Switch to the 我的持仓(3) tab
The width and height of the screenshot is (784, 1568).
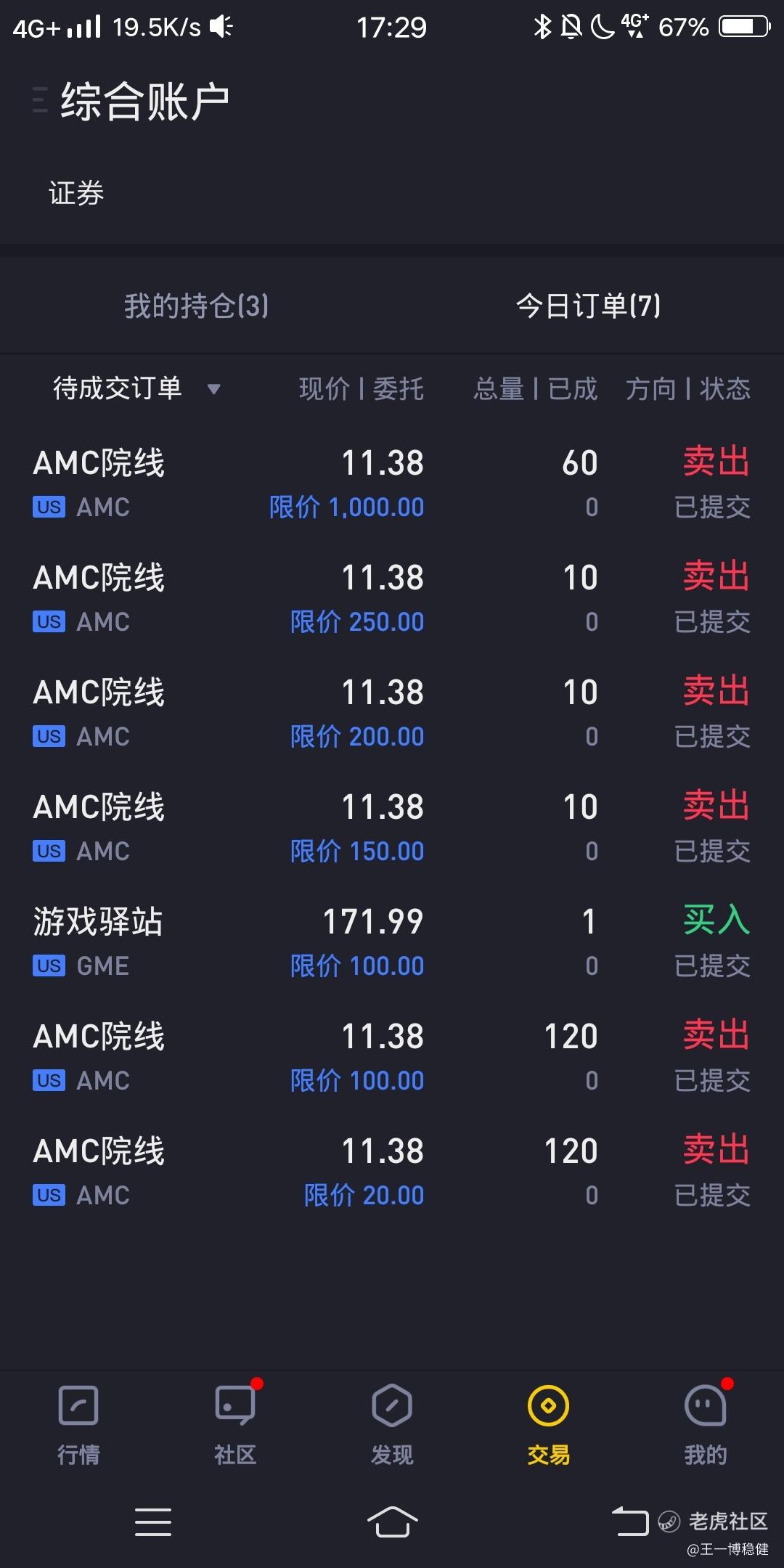click(196, 306)
